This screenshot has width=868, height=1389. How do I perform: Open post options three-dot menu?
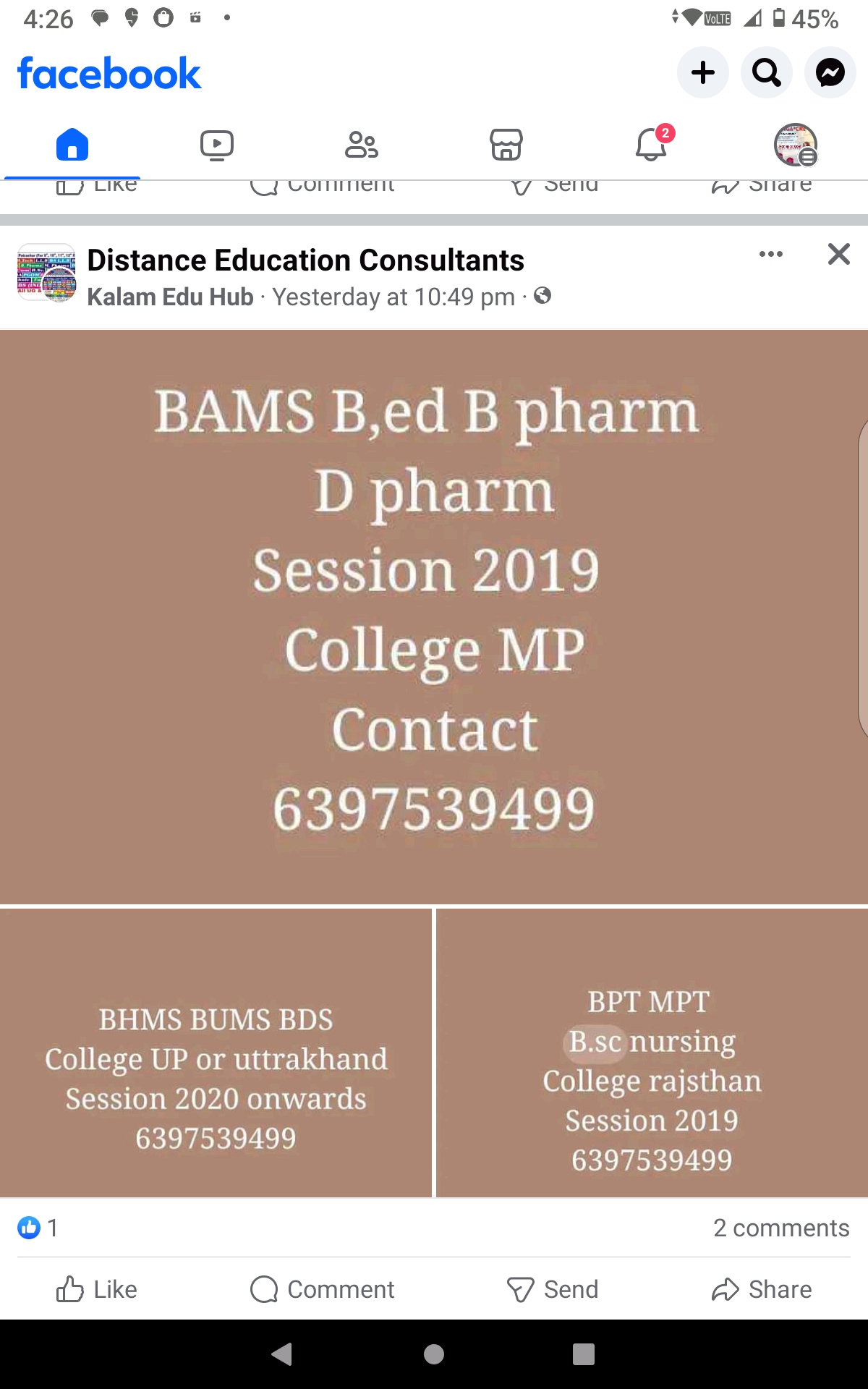[x=770, y=254]
